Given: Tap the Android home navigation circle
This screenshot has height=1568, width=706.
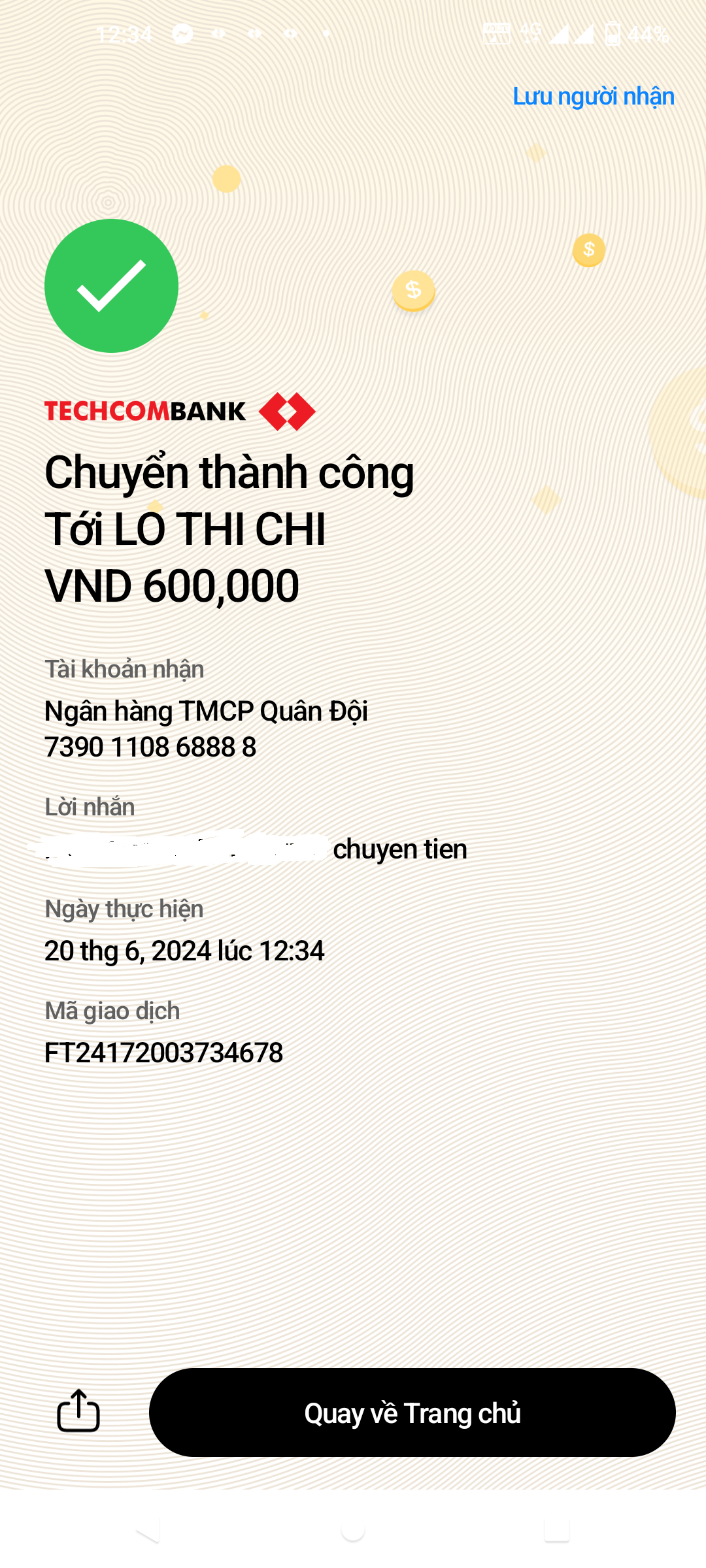Looking at the screenshot, I should [353, 1532].
